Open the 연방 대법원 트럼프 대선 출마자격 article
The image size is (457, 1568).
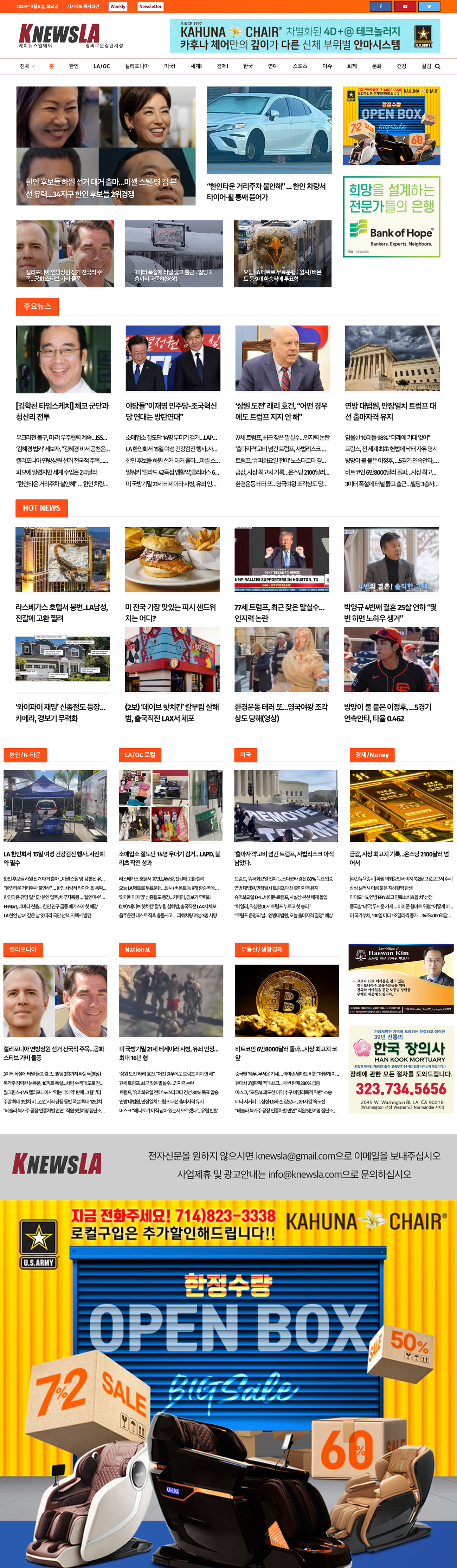[x=391, y=411]
